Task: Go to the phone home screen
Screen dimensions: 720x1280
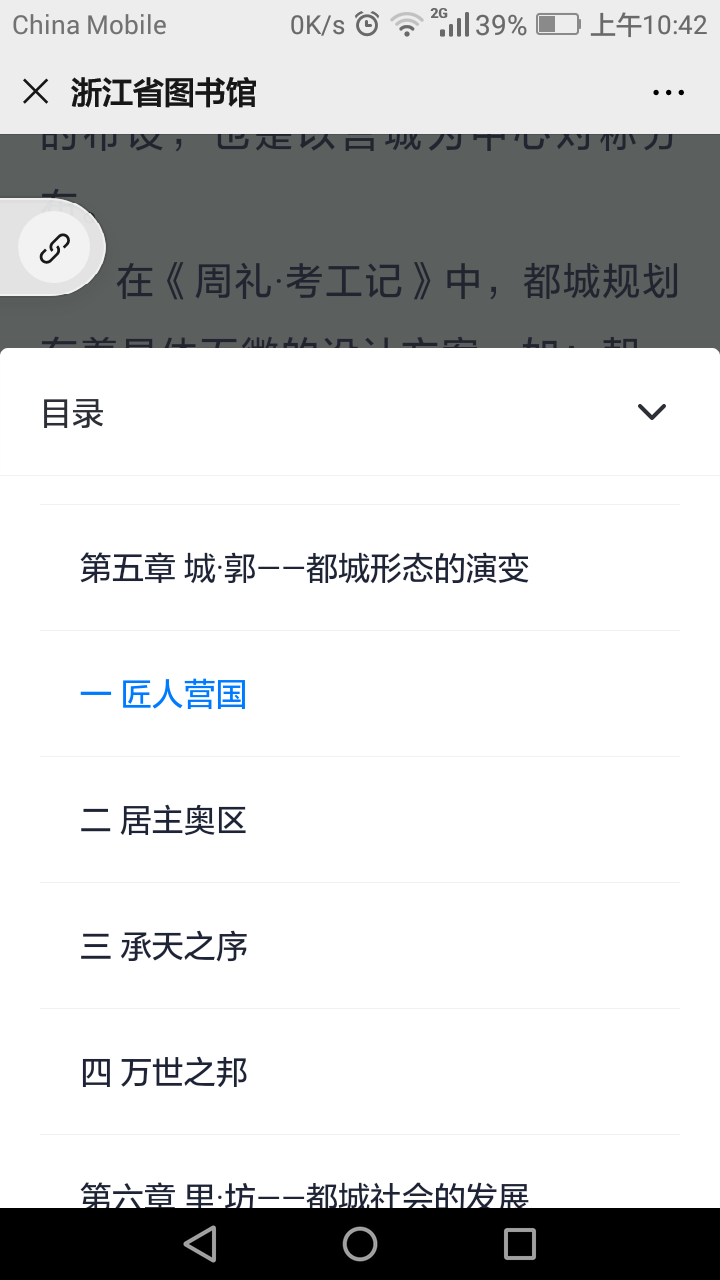Action: click(x=360, y=1244)
